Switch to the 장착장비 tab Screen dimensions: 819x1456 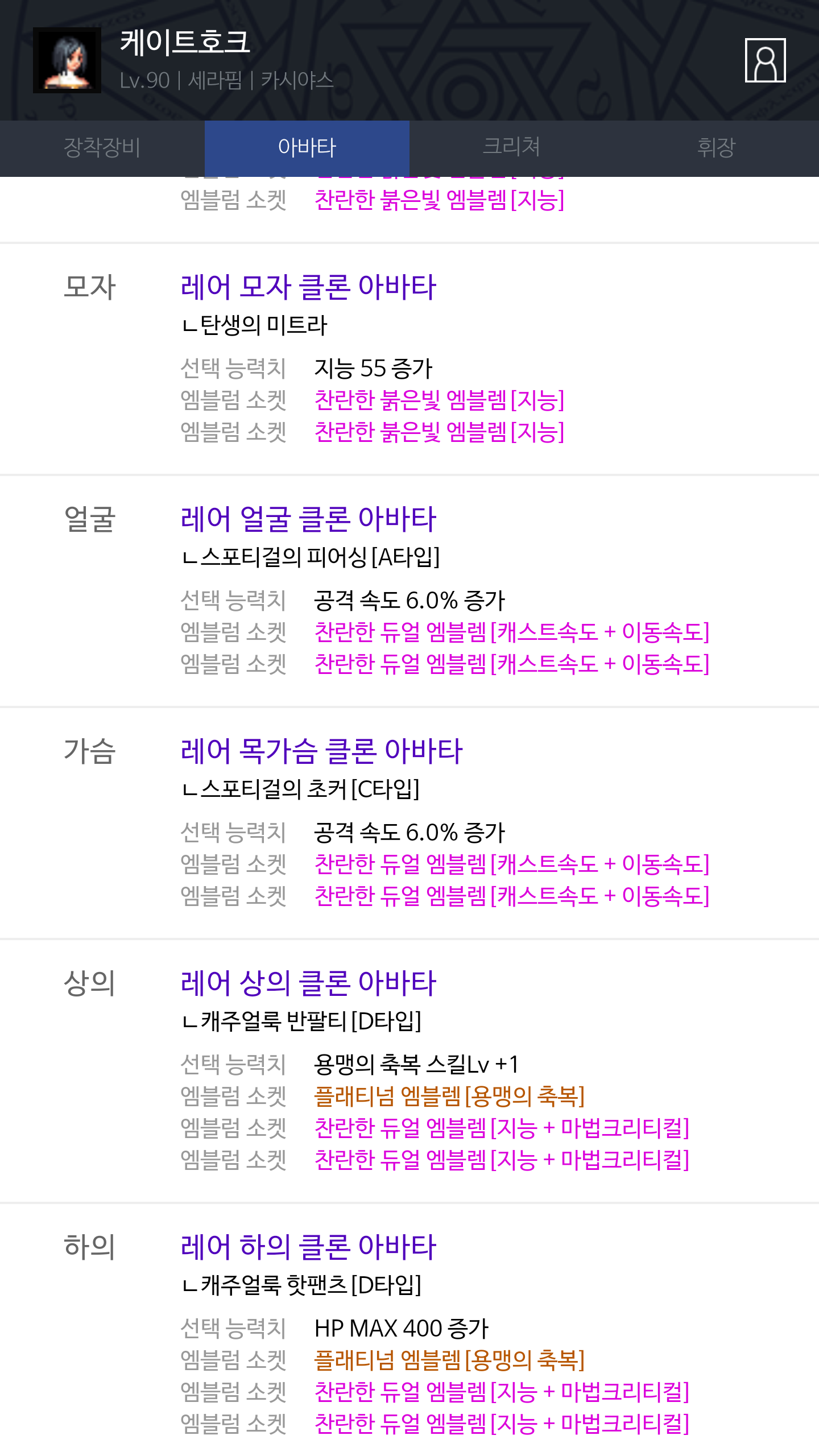102,148
